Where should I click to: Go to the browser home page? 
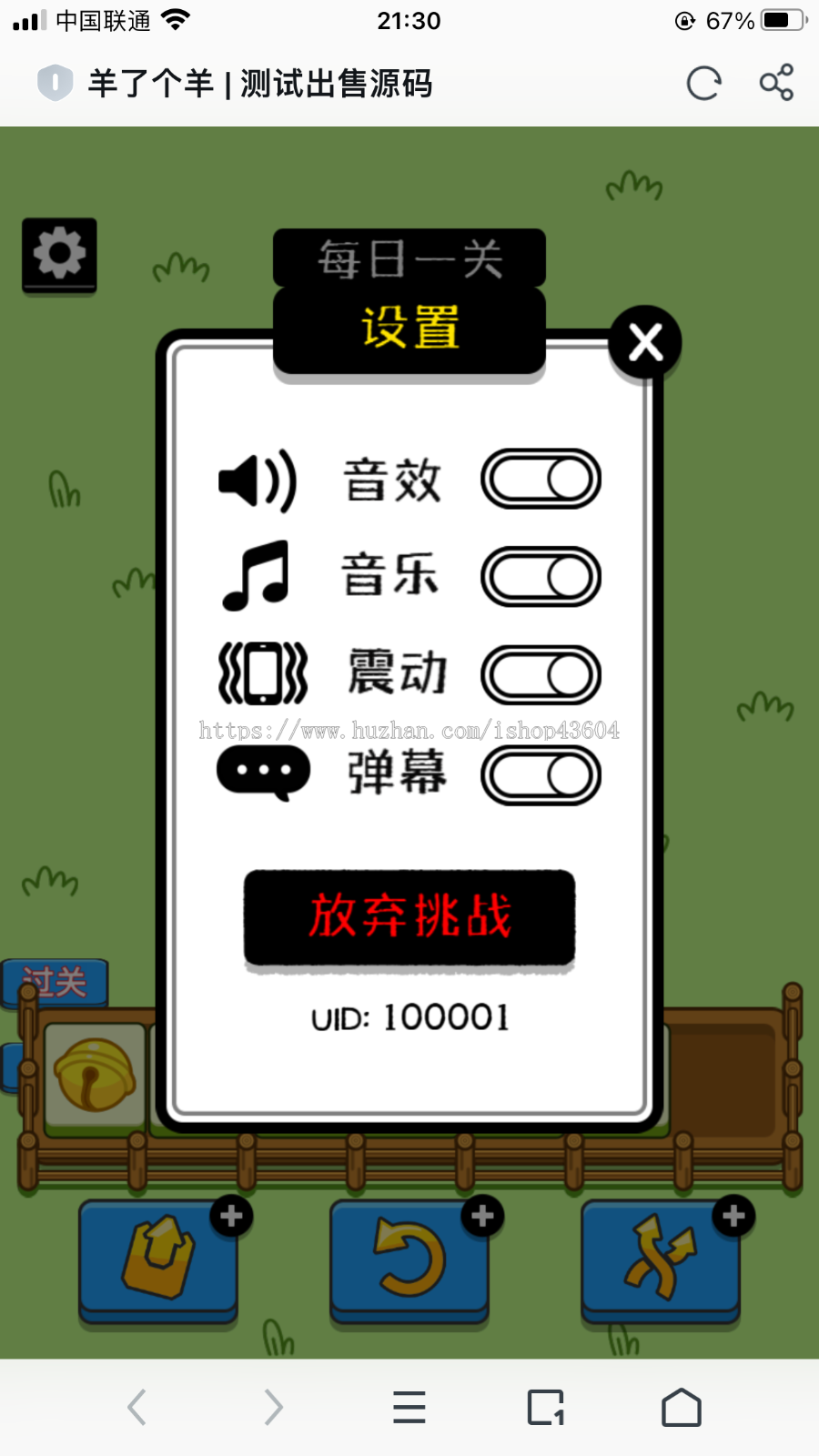tap(682, 1407)
